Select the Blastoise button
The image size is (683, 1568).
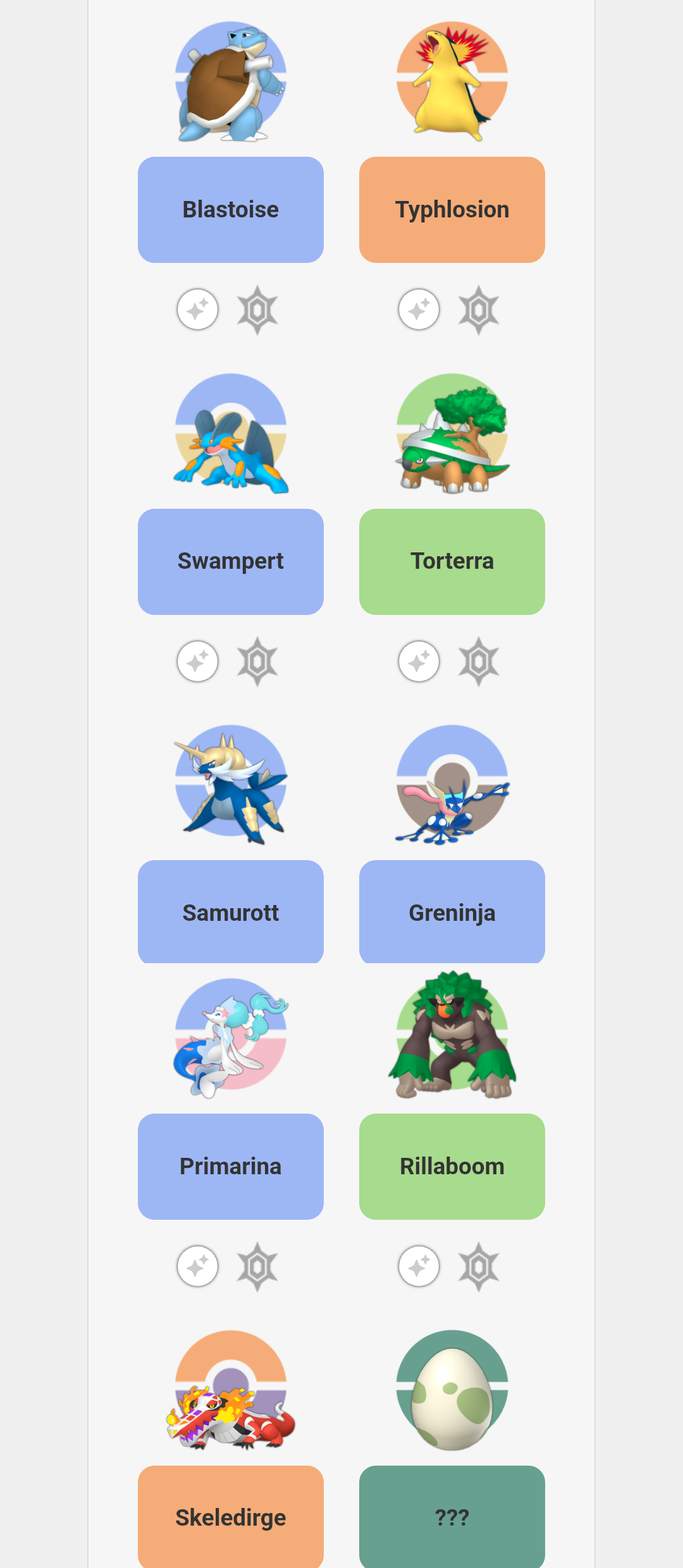coord(231,210)
